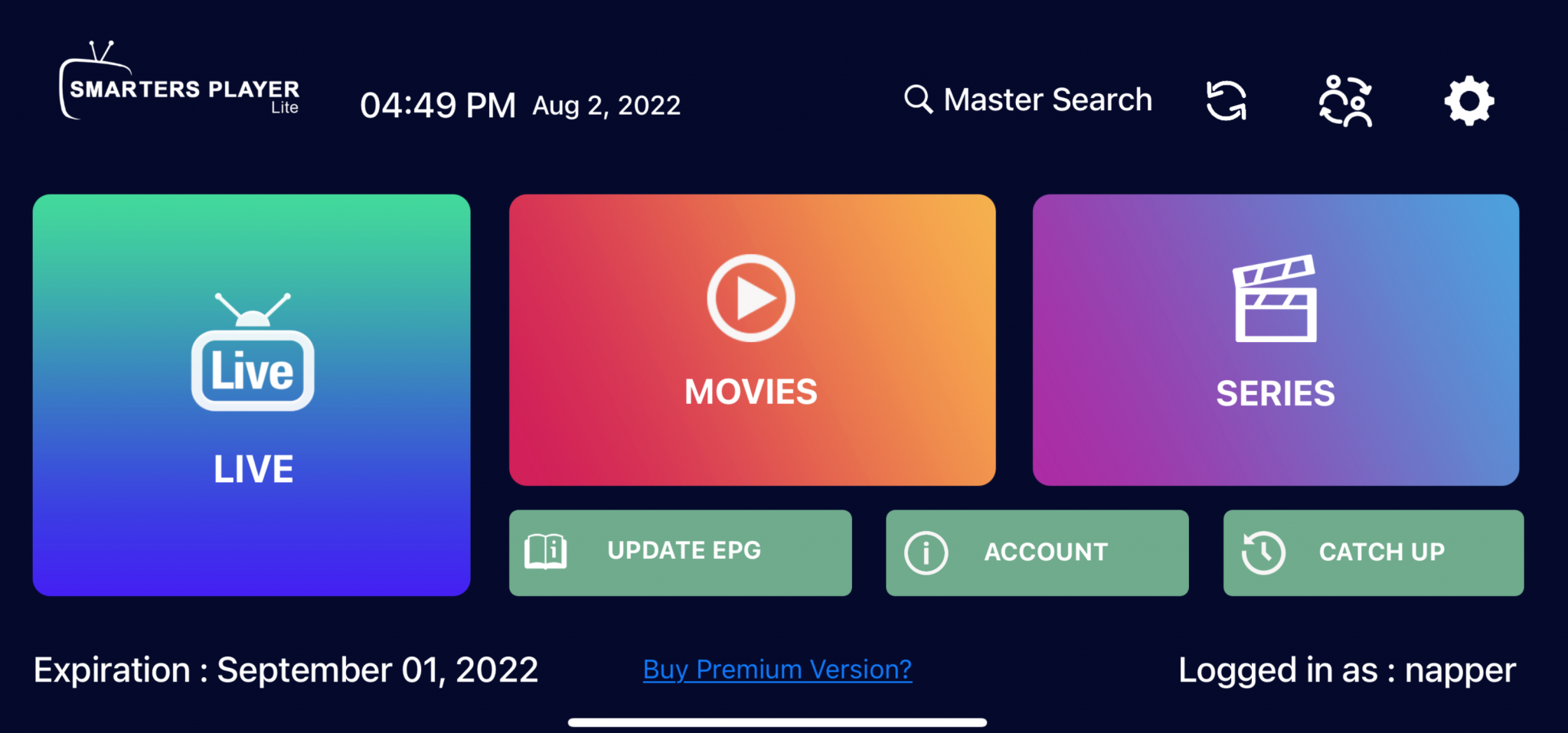Open the Series tile
Screen dimensions: 1568x733
click(1276, 340)
